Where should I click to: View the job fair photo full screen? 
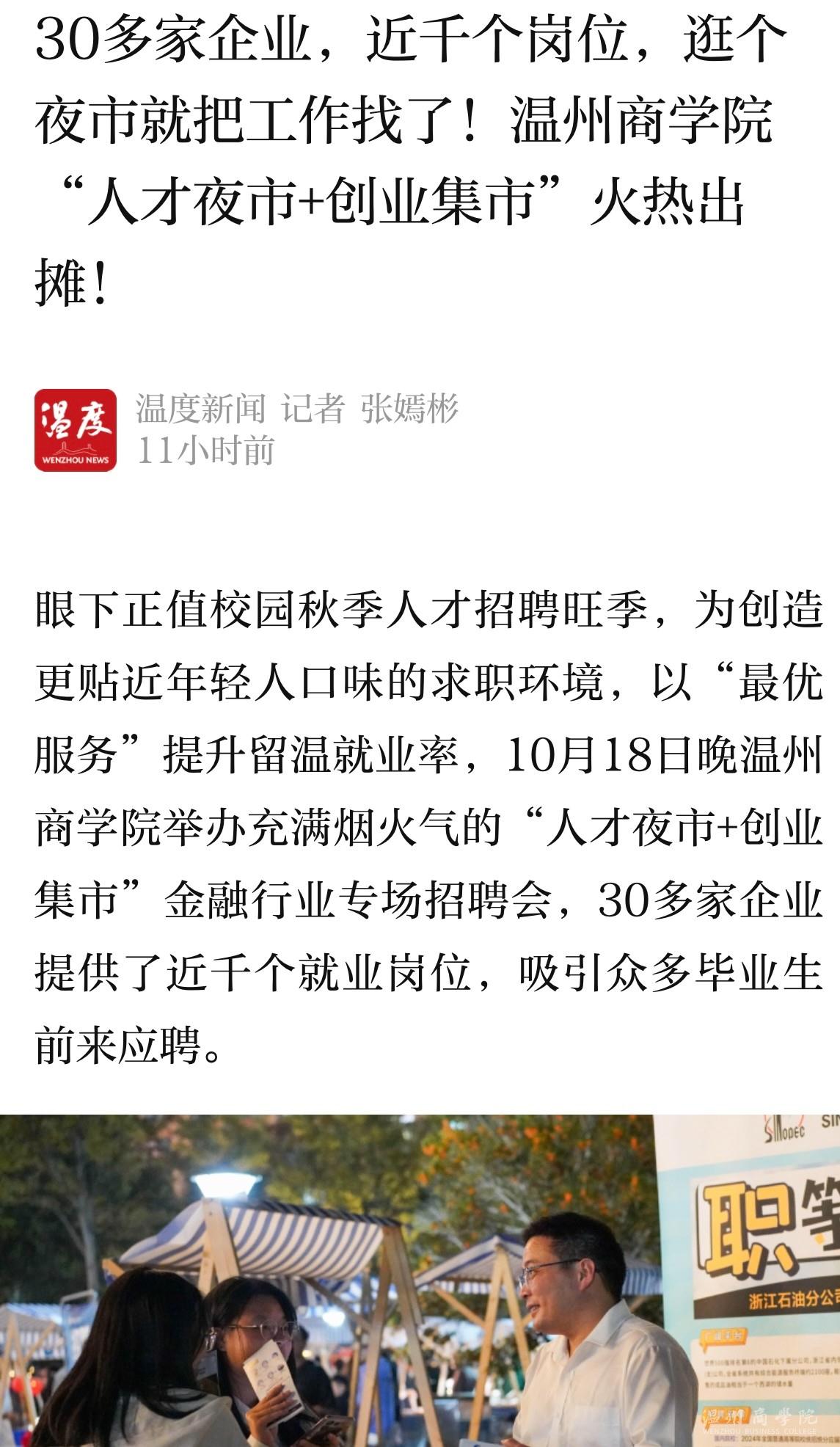[x=420, y=1280]
